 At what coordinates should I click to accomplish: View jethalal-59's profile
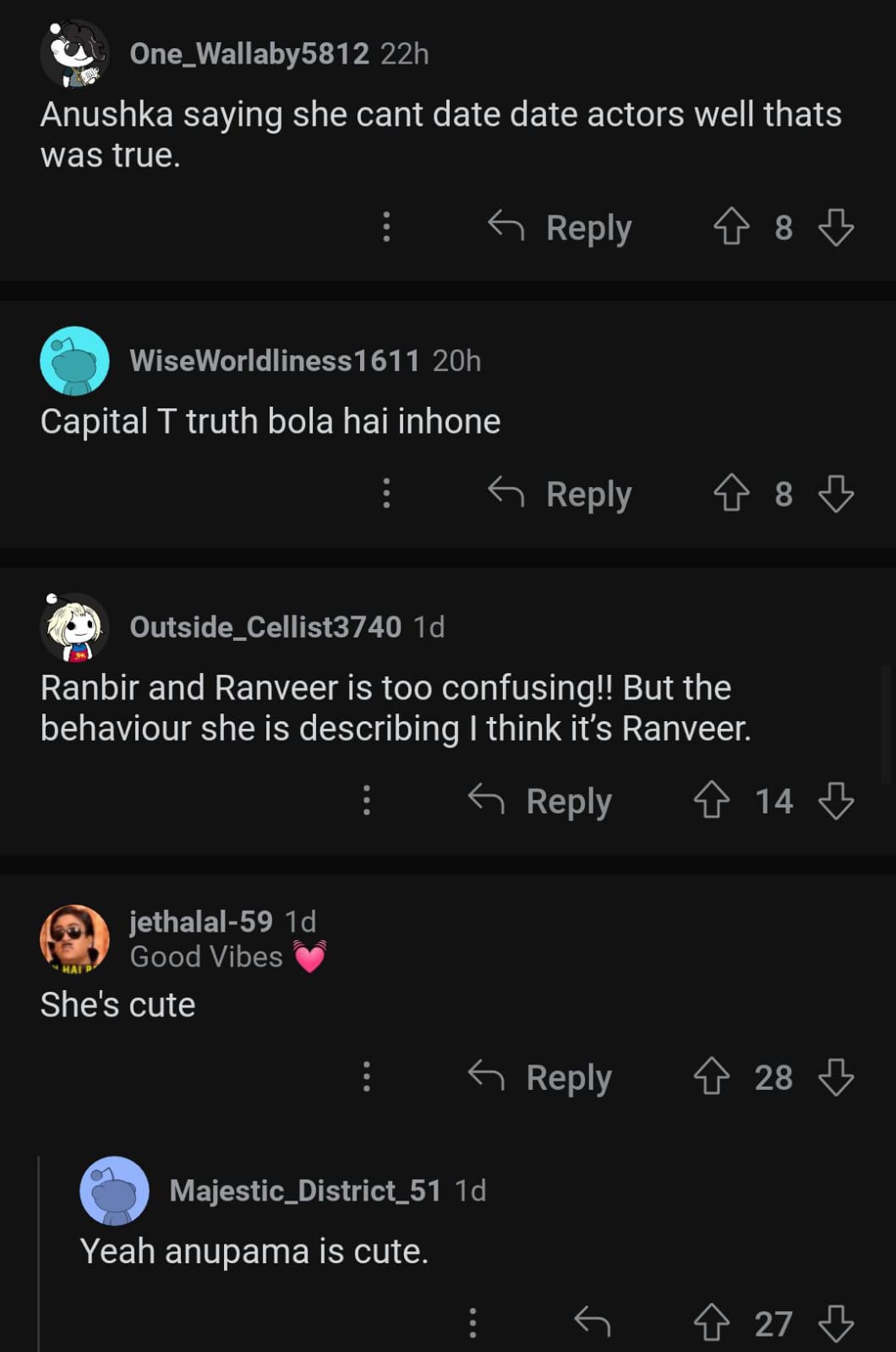[x=200, y=922]
